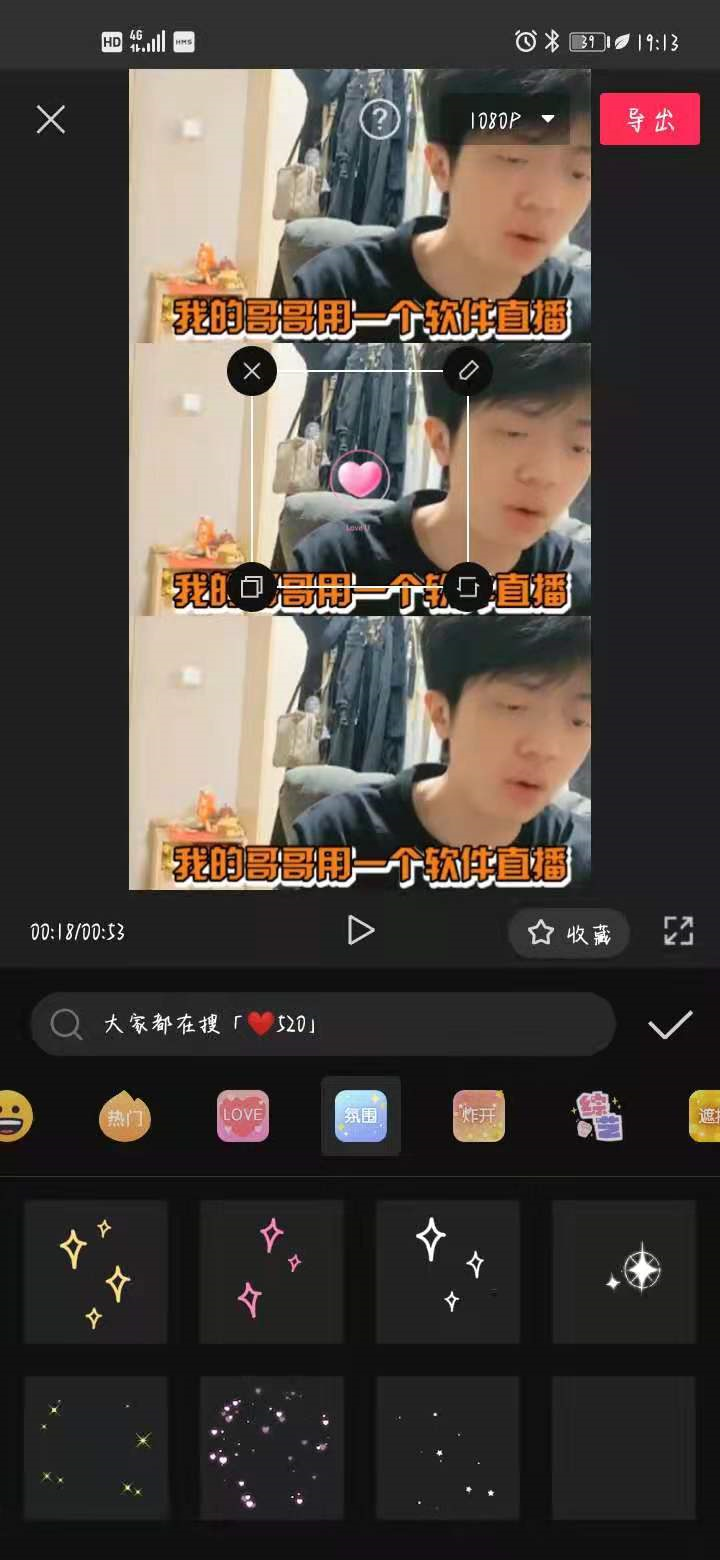Tap the 收藏 favorite button
Screen dimensions: 720x1560
pyautogui.click(x=569, y=933)
